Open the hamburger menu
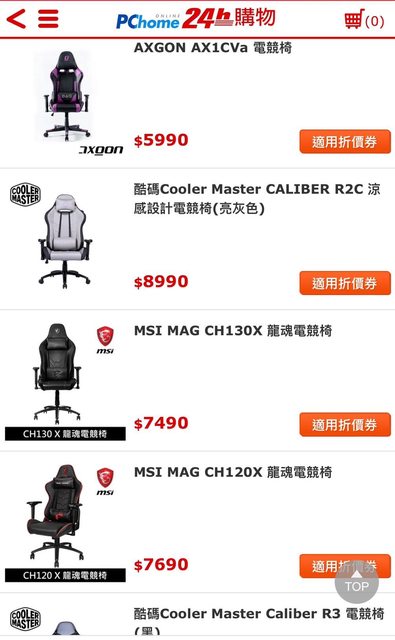 (x=48, y=19)
